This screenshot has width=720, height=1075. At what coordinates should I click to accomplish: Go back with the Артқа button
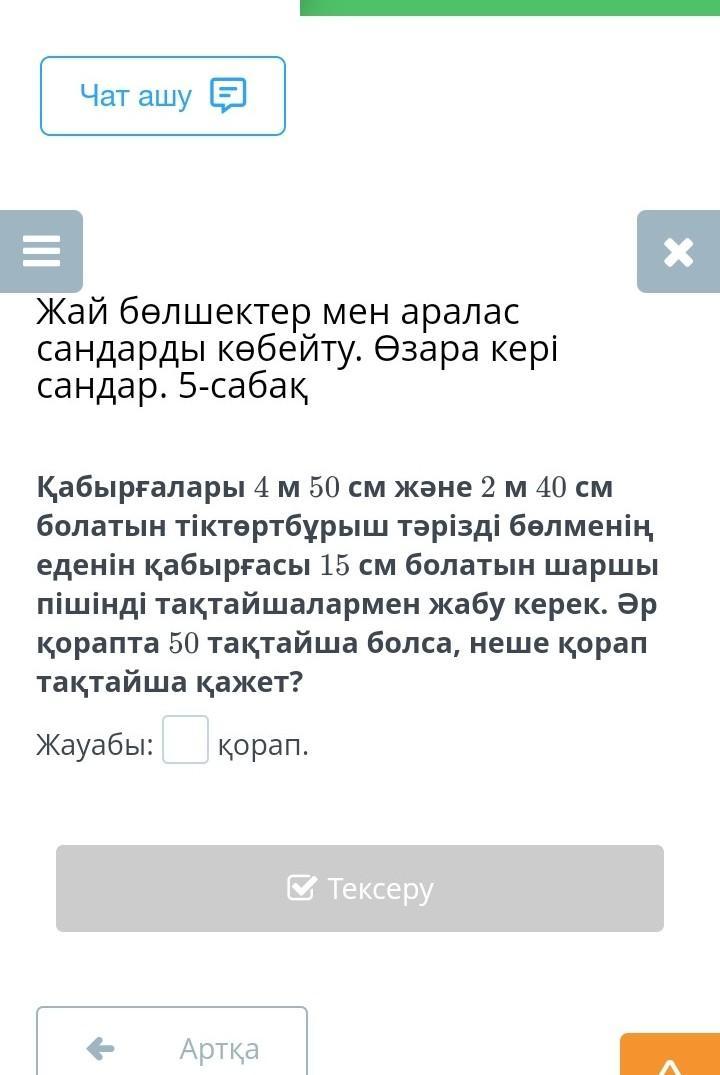(x=172, y=1045)
